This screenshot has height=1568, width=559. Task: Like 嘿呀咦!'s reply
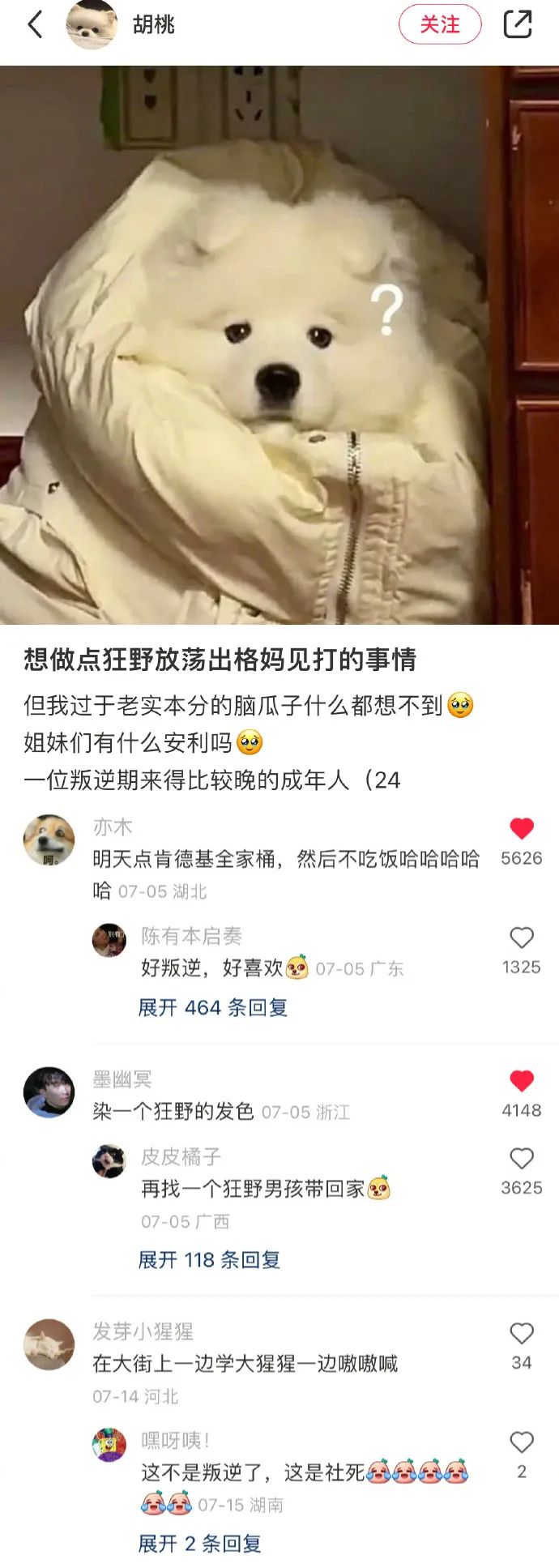[522, 1442]
